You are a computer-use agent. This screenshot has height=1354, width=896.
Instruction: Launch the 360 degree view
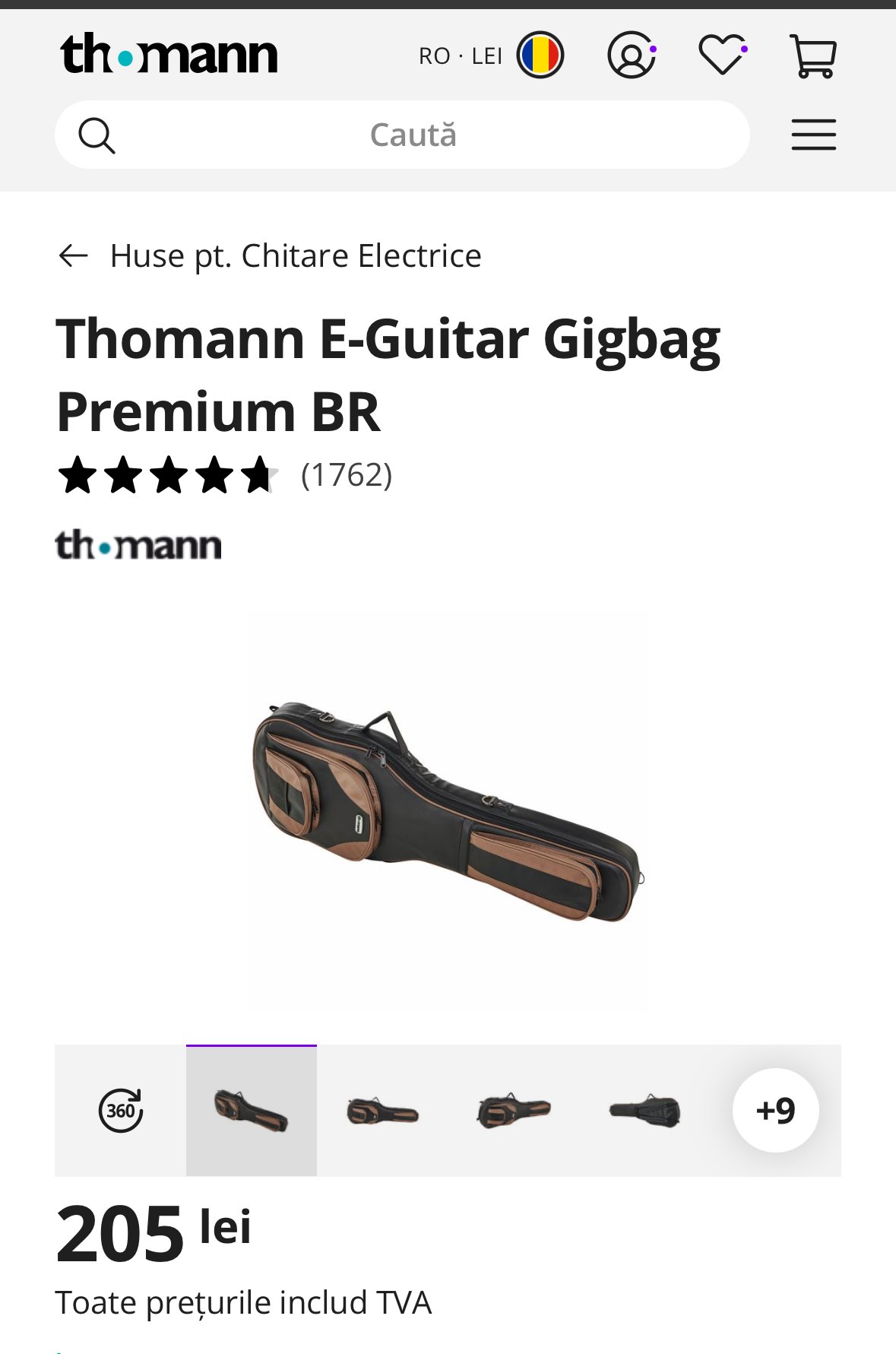[x=121, y=1111]
